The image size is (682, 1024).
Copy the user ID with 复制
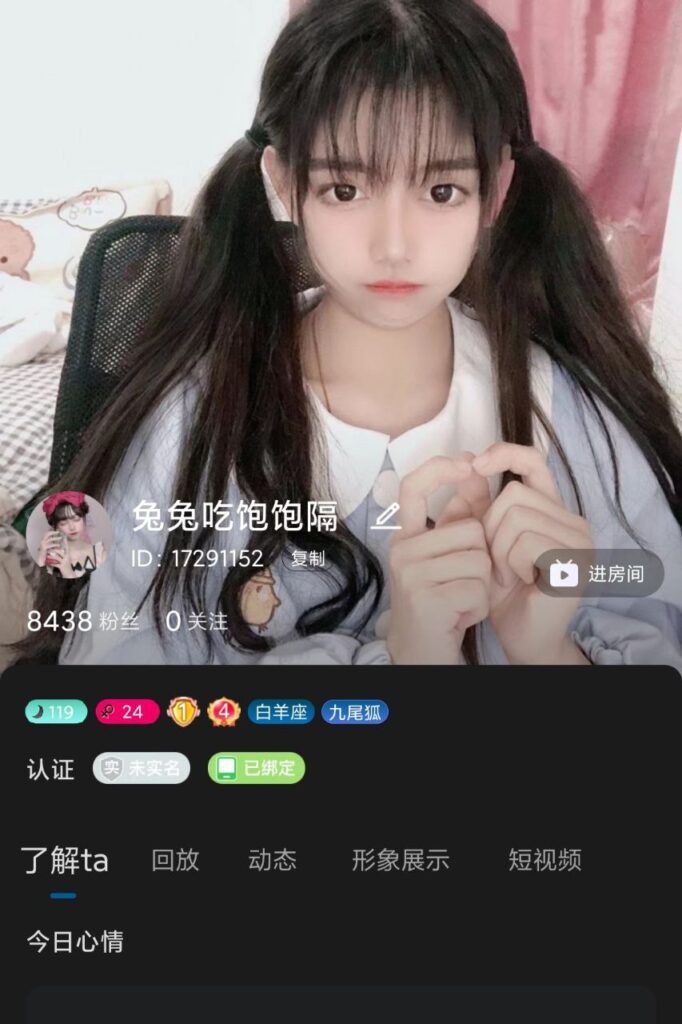(x=308, y=558)
